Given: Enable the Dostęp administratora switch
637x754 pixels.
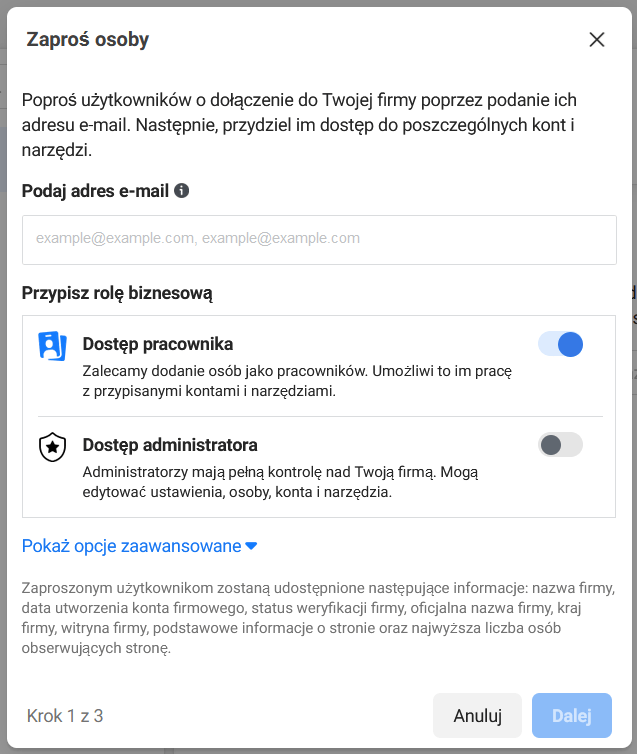Looking at the screenshot, I should (x=560, y=445).
